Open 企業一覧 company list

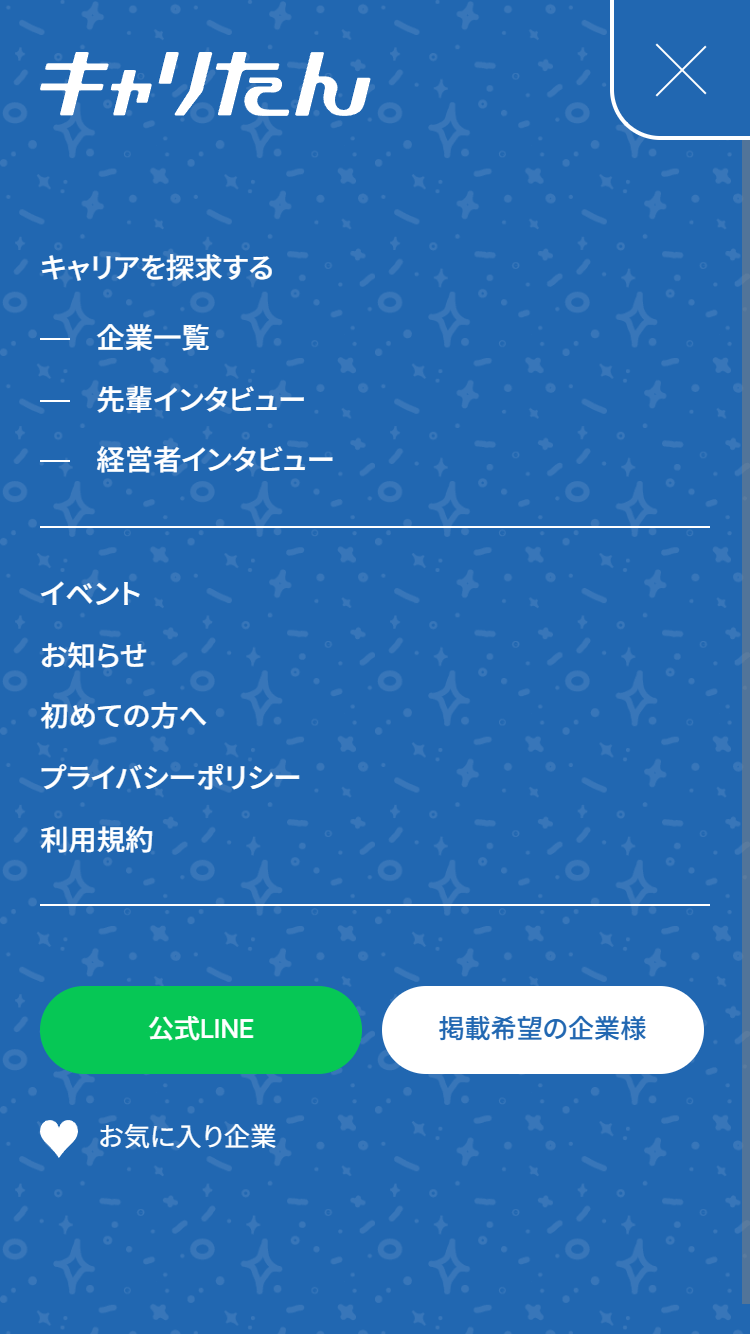[x=152, y=339]
